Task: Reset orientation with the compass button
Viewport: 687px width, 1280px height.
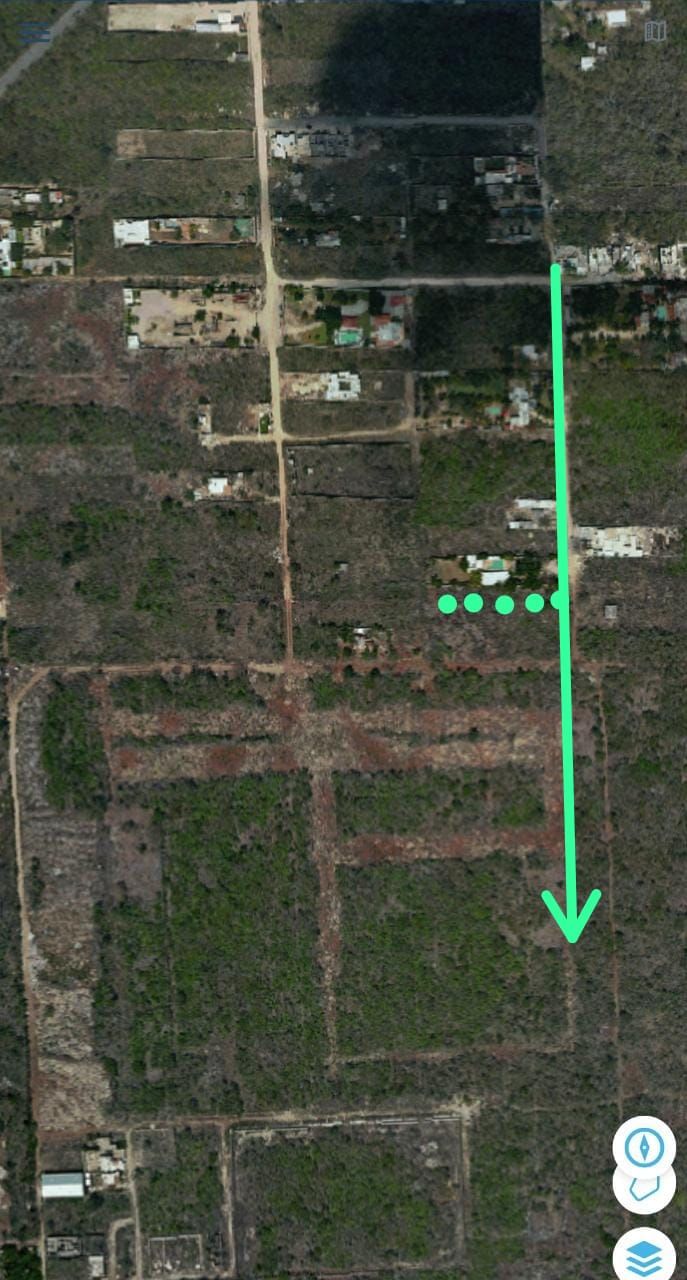Action: [x=644, y=1147]
